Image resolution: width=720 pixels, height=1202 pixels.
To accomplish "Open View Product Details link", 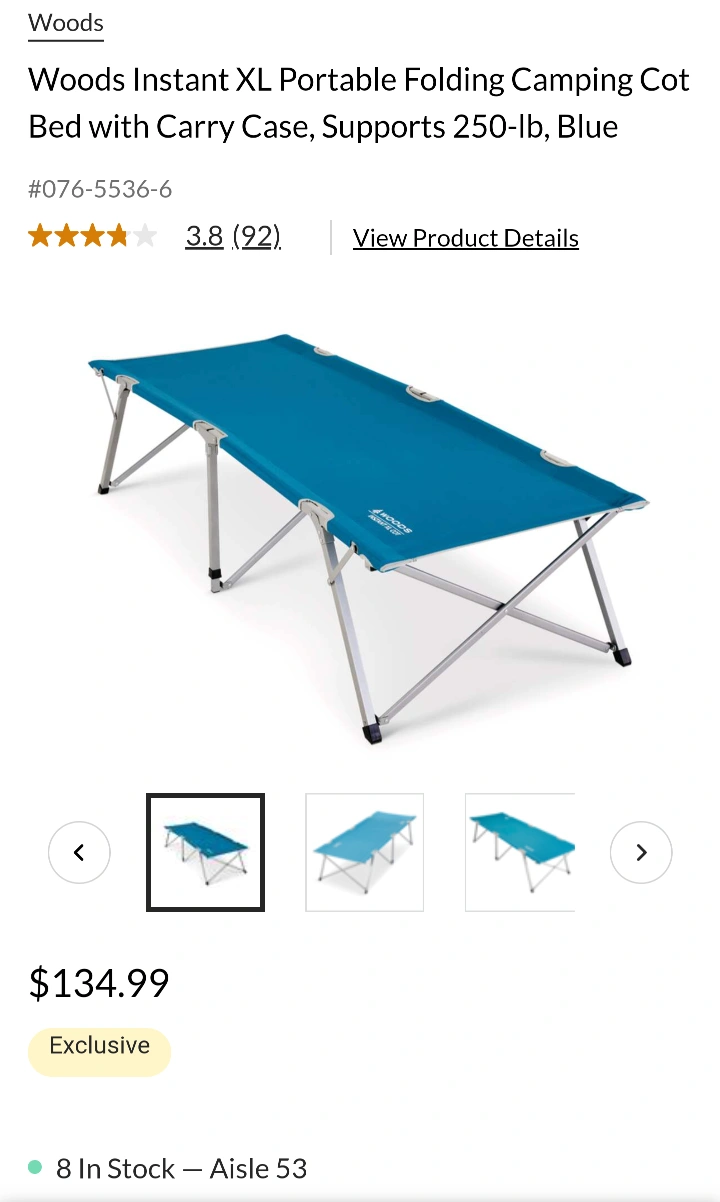I will (465, 238).
